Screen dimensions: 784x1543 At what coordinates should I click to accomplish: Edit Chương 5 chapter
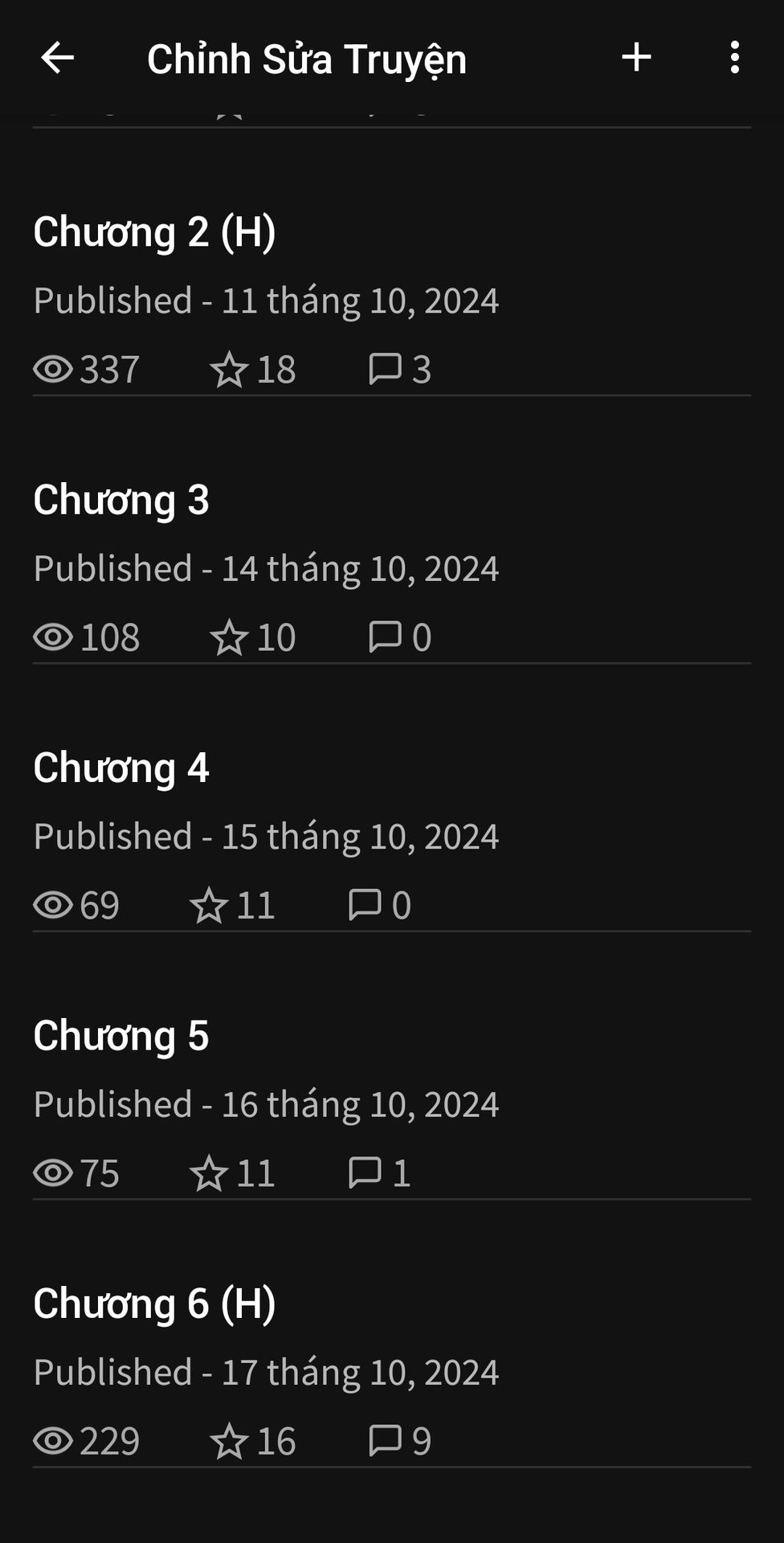pos(121,1035)
